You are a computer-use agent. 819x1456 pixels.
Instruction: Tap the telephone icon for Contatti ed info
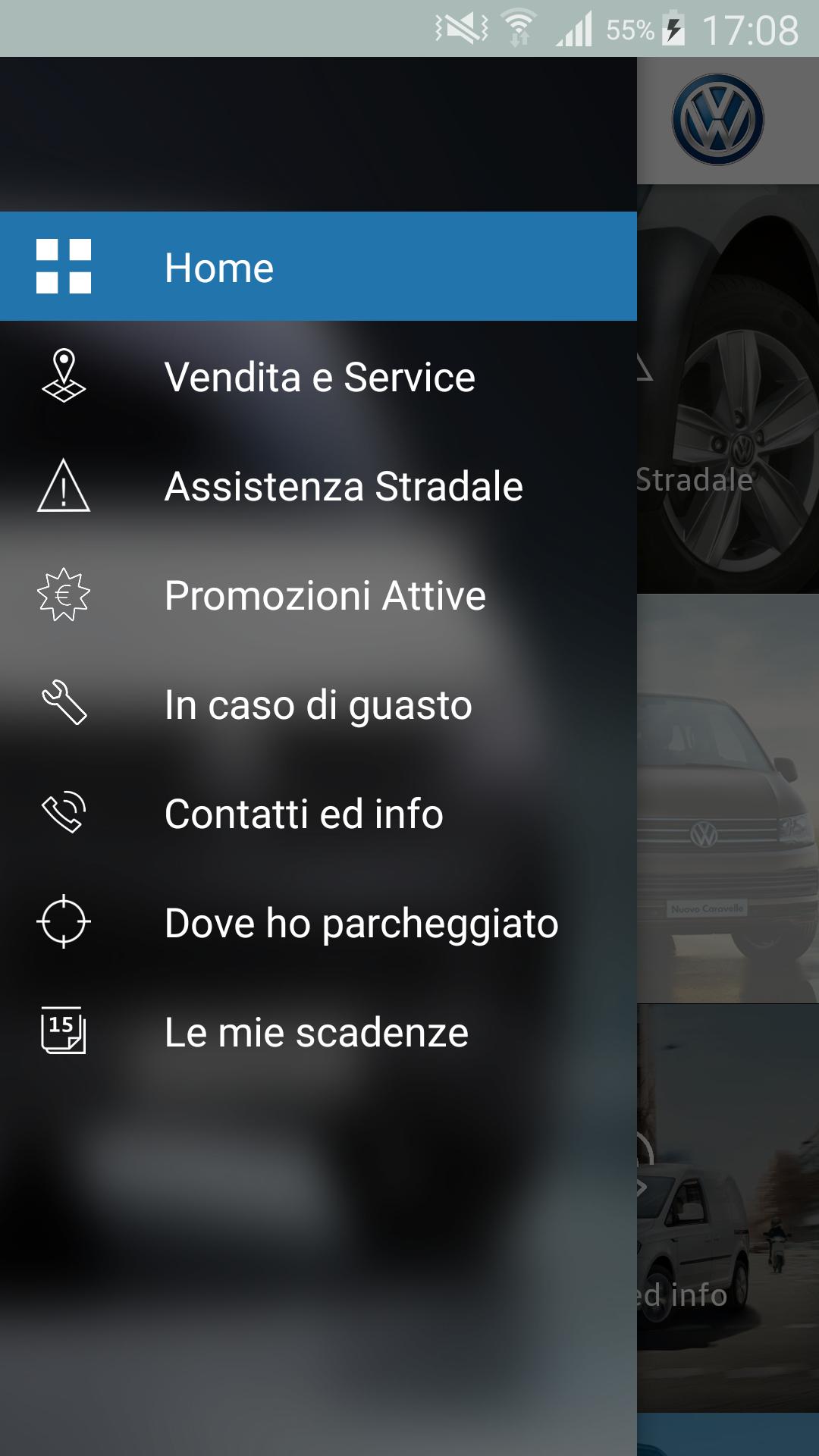tap(64, 814)
